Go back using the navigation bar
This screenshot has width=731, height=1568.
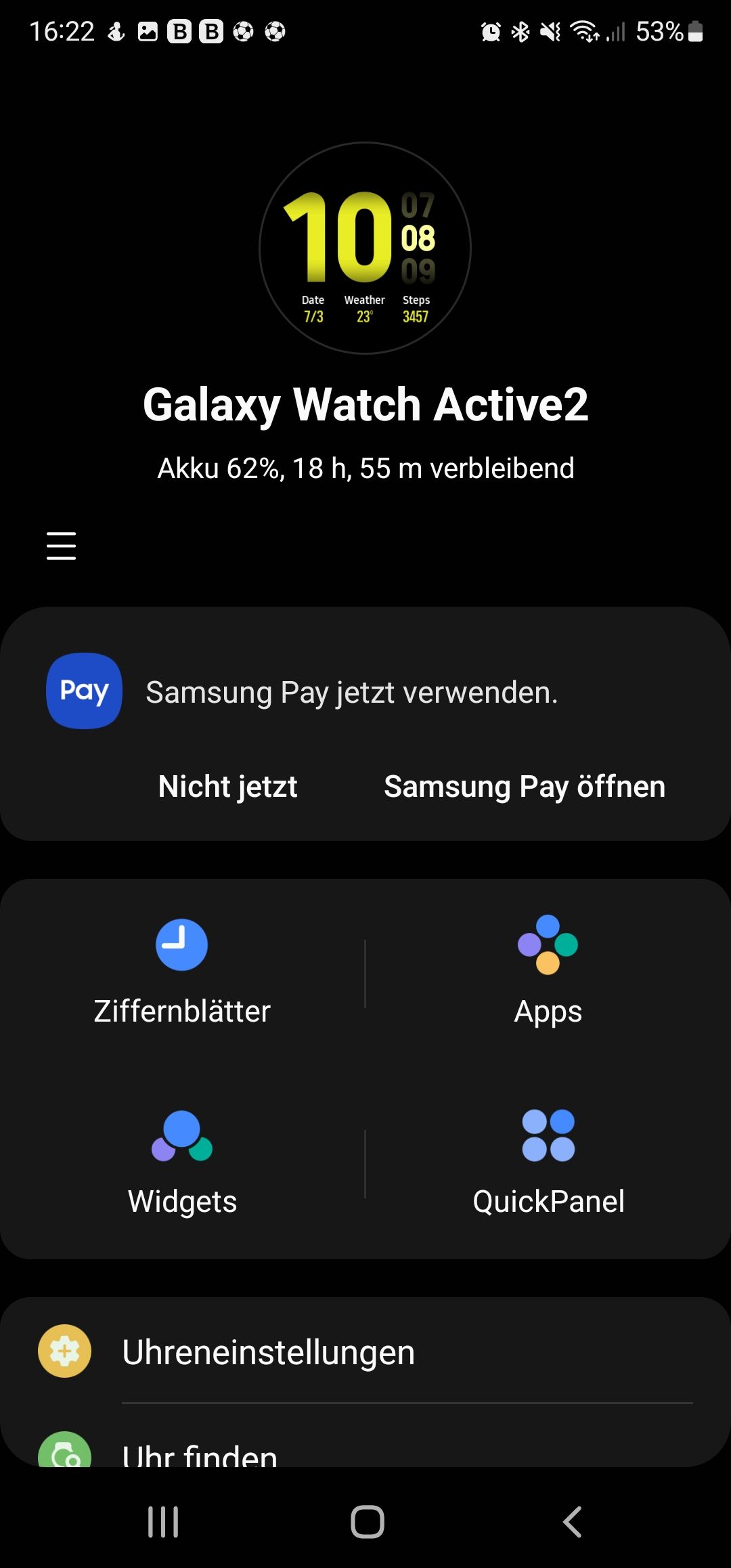coord(573,1522)
